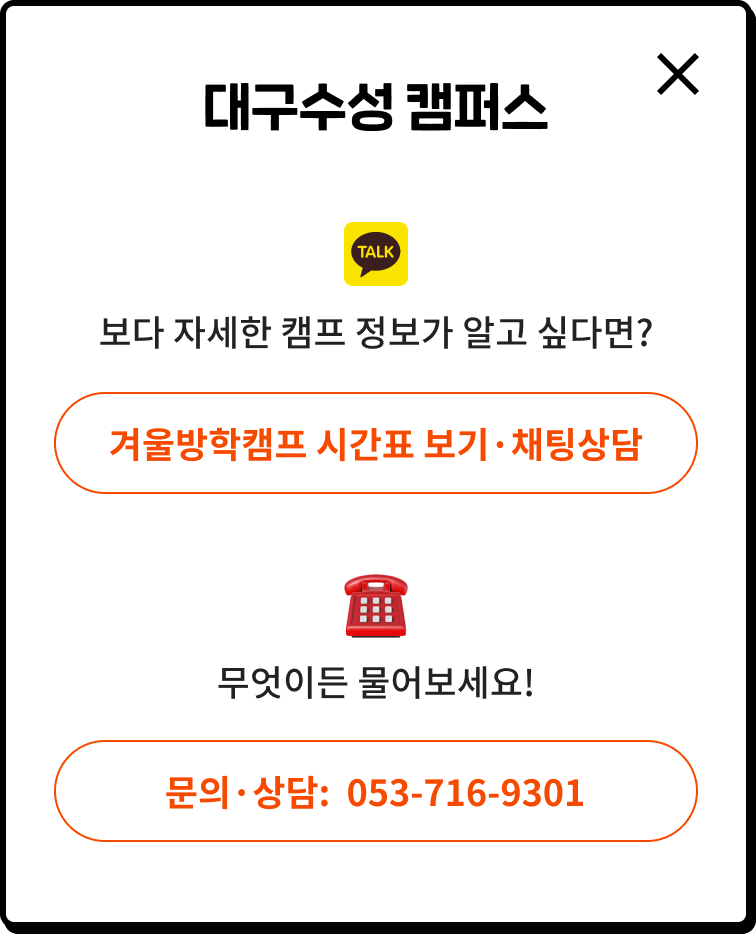Close the 대구수성 캠퍼스 popup
Screen dimensions: 756x934
click(x=677, y=74)
